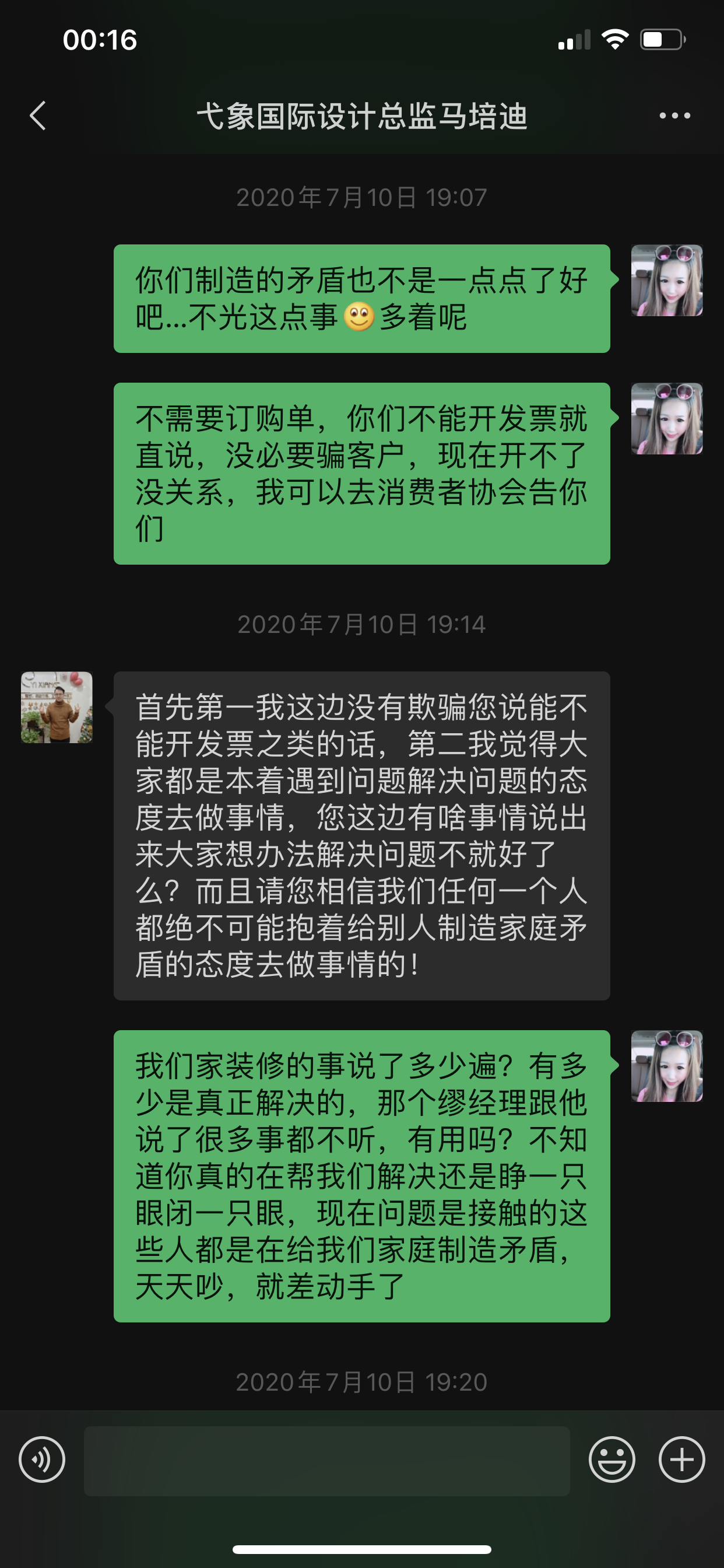This screenshot has height=1568, width=724.
Task: Open own avatar beside 不需要订购单 message
Action: coord(667,419)
